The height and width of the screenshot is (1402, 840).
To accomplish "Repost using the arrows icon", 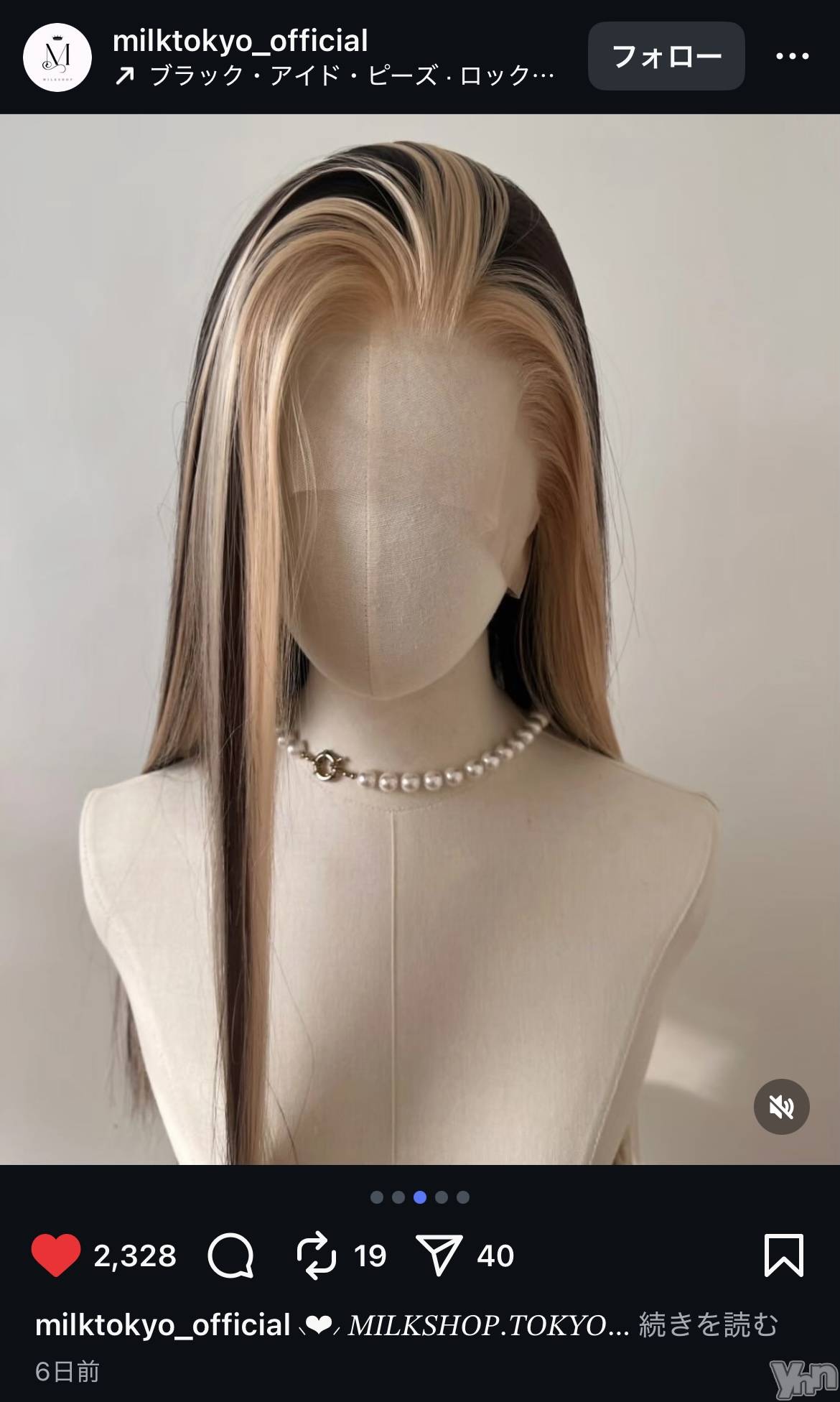I will pos(317,1255).
